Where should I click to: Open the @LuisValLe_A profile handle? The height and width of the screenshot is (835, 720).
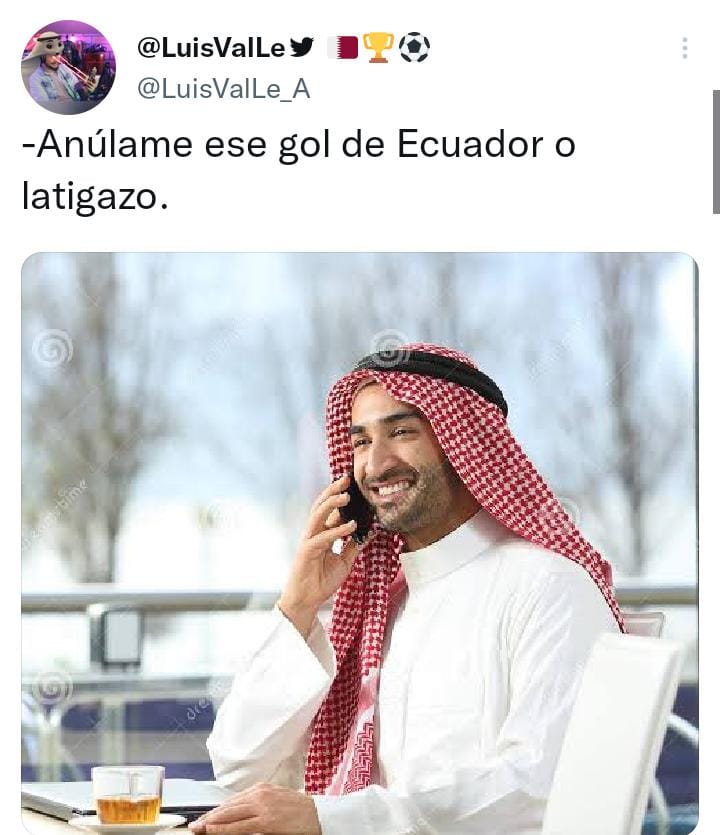(223, 89)
